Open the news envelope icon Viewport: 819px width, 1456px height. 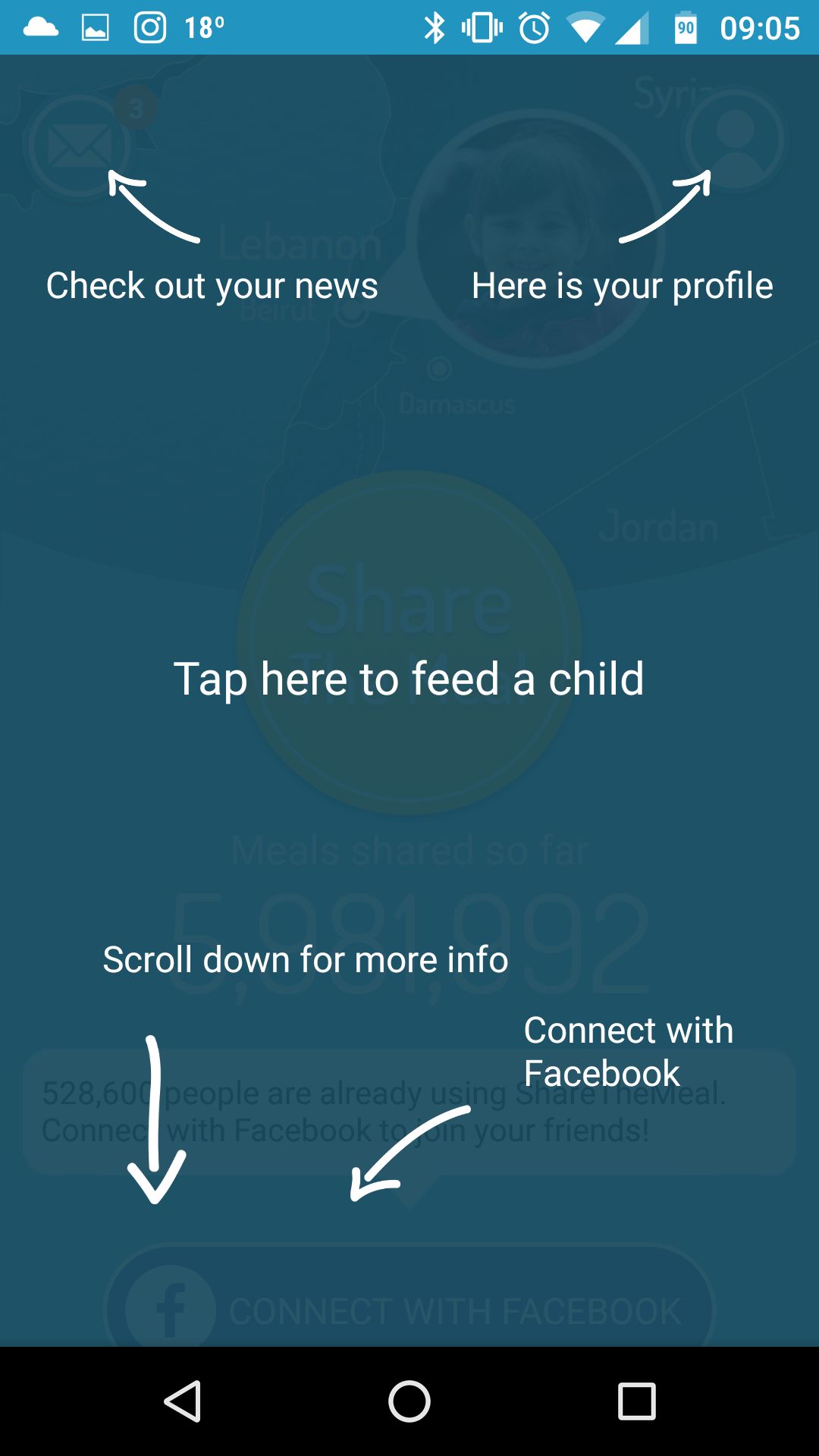pyautogui.click(x=80, y=145)
